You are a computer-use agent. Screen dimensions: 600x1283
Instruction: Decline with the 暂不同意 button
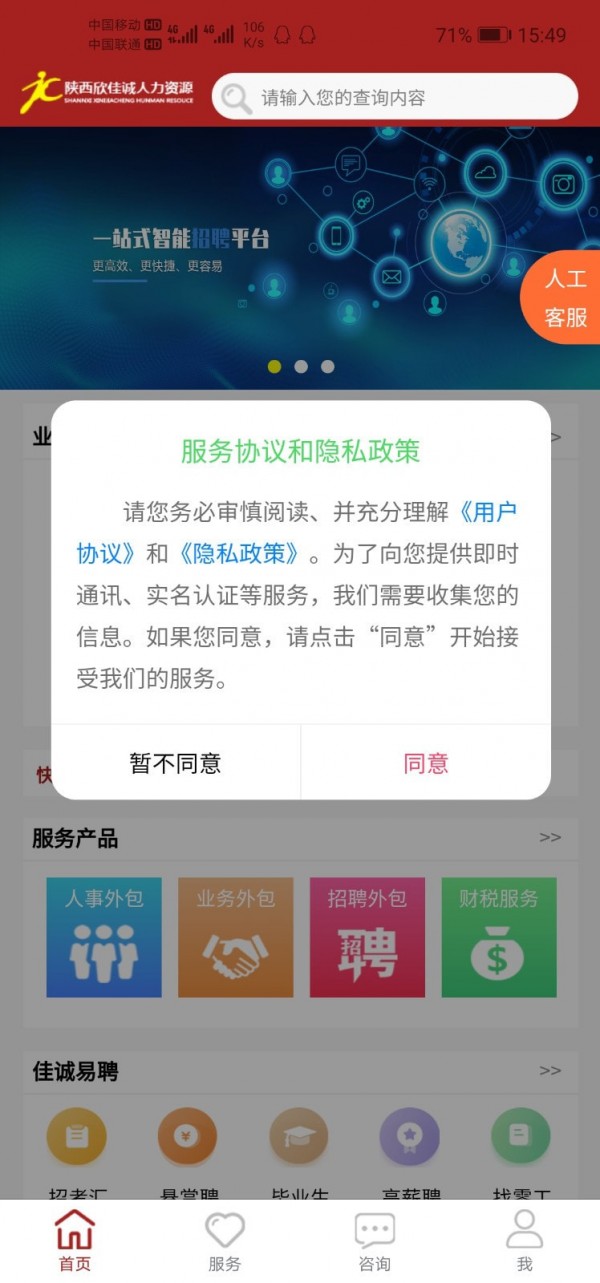click(x=175, y=763)
